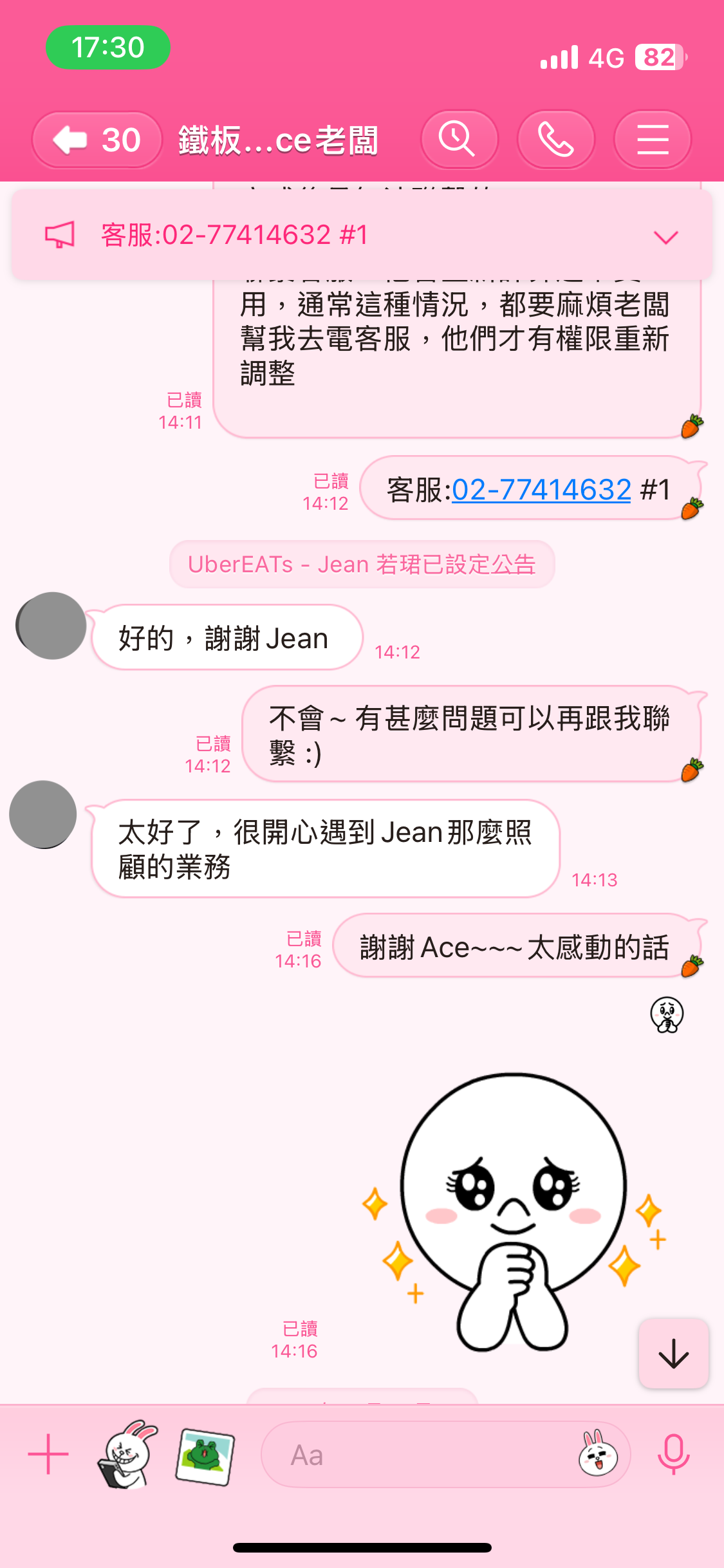The height and width of the screenshot is (1568, 724).
Task: Record a voice message with the microphone
Action: point(673,1455)
